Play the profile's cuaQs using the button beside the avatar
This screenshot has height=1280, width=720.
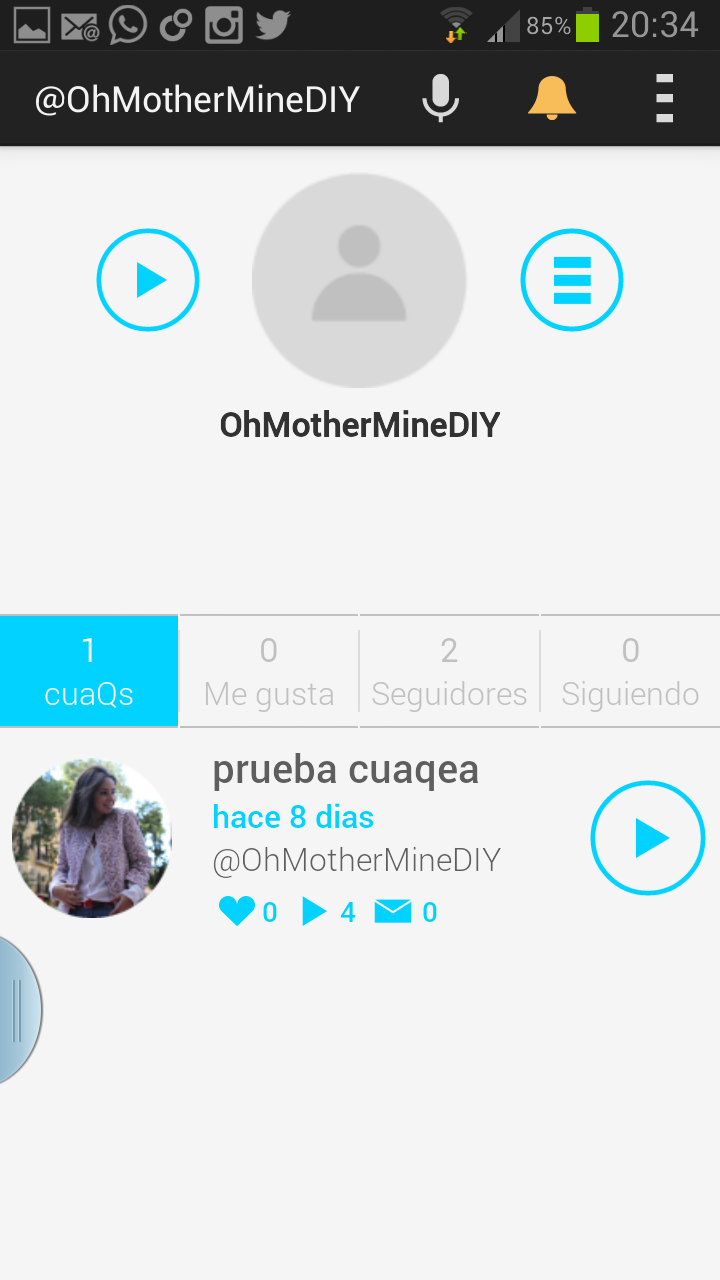point(148,280)
